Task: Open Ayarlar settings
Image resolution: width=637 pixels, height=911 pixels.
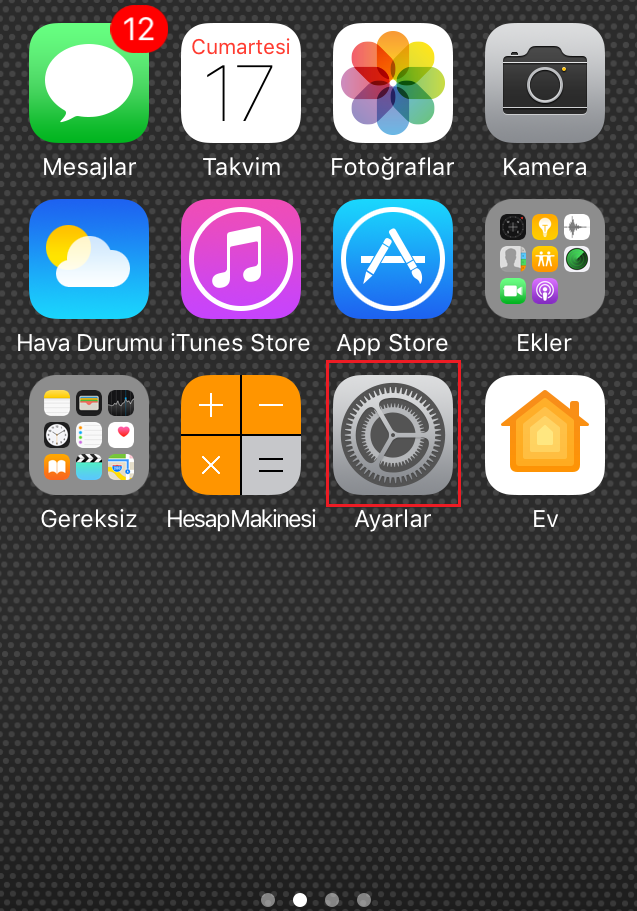Action: pyautogui.click(x=393, y=435)
